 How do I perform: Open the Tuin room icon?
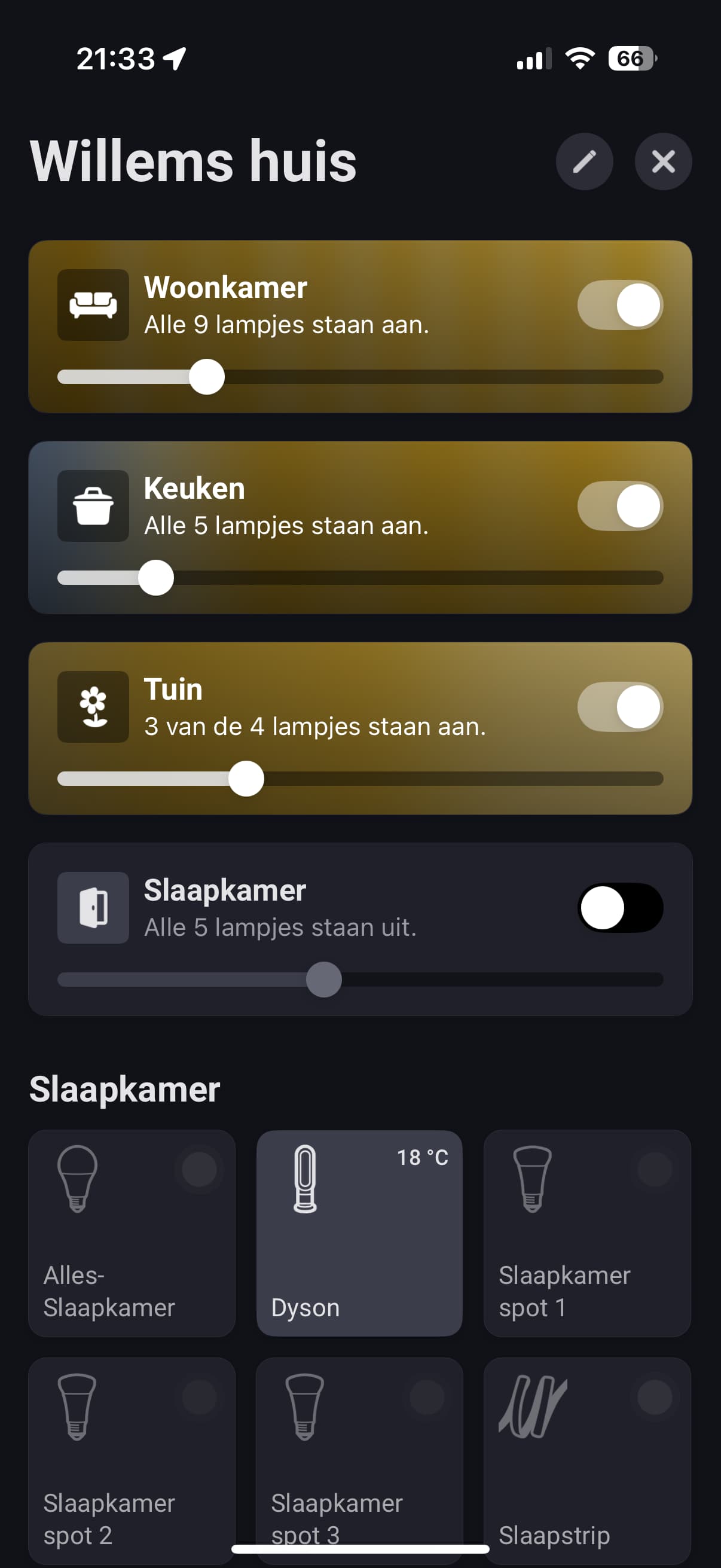93,707
